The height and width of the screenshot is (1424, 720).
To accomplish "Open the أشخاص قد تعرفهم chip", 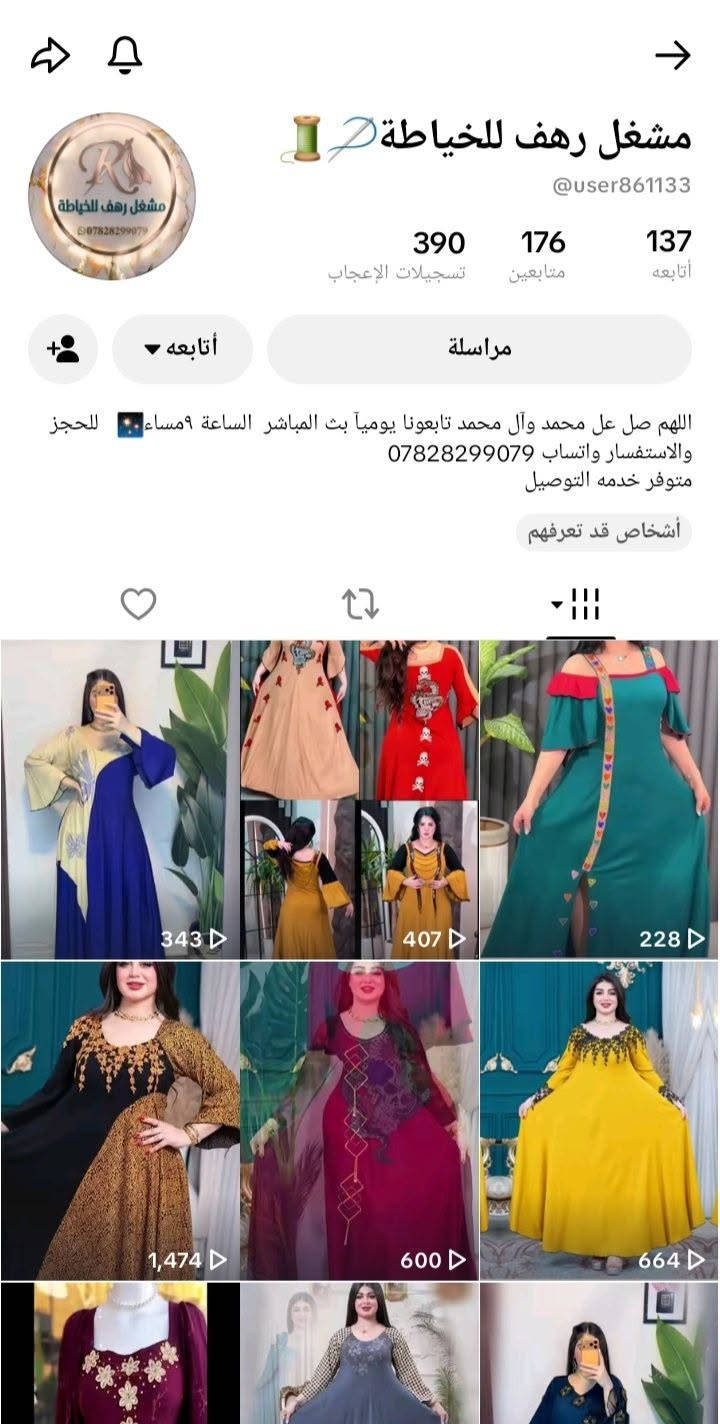I will [x=604, y=531].
